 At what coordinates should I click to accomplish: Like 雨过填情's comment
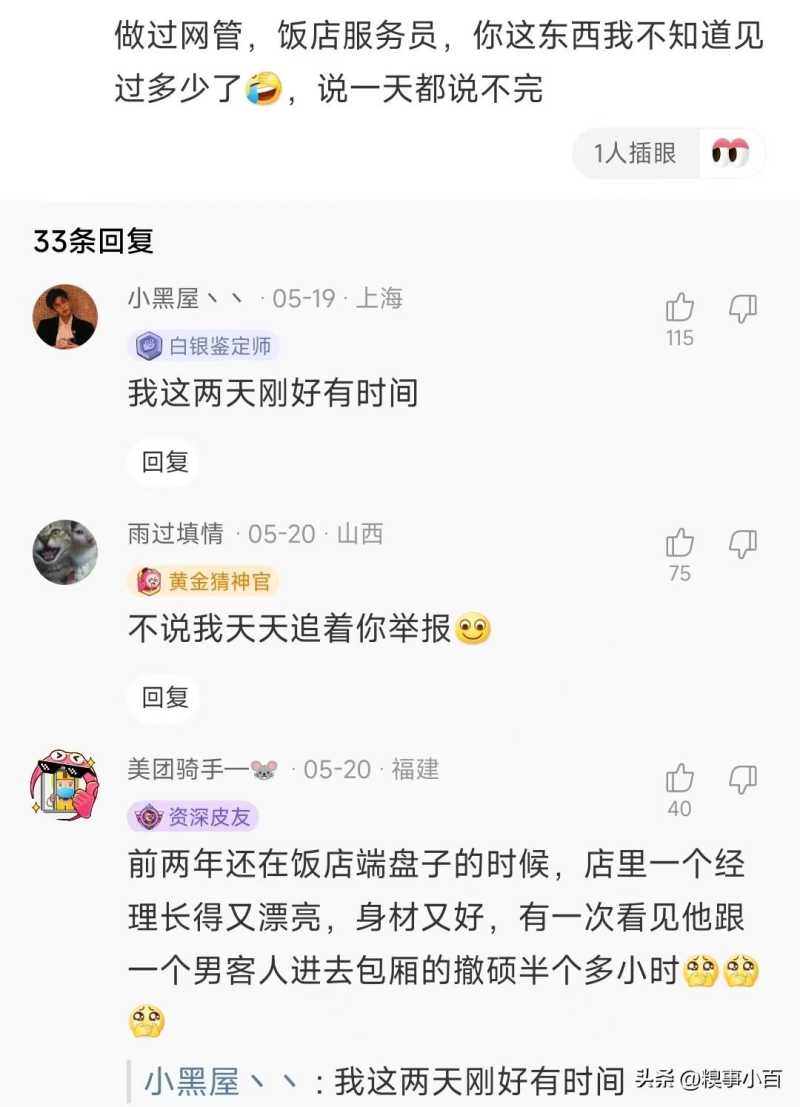click(680, 543)
